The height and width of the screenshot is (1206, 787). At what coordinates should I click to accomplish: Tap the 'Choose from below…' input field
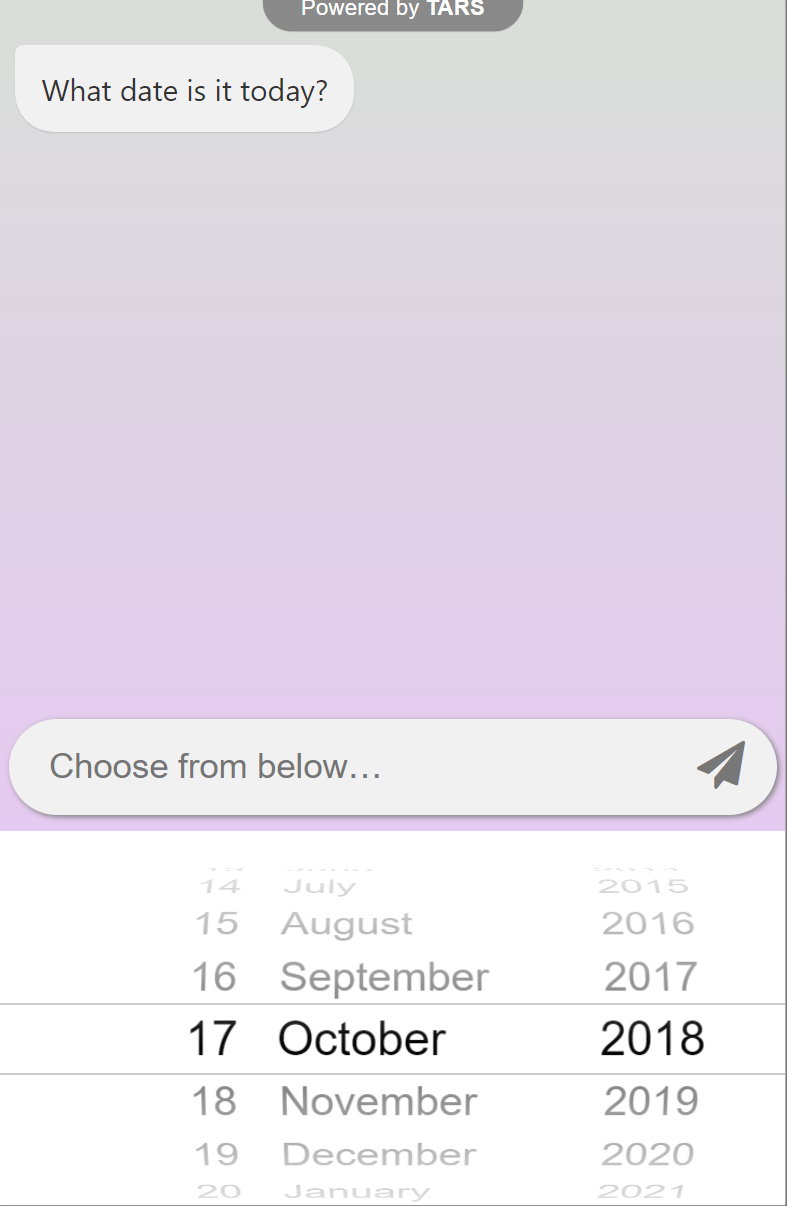coord(350,767)
